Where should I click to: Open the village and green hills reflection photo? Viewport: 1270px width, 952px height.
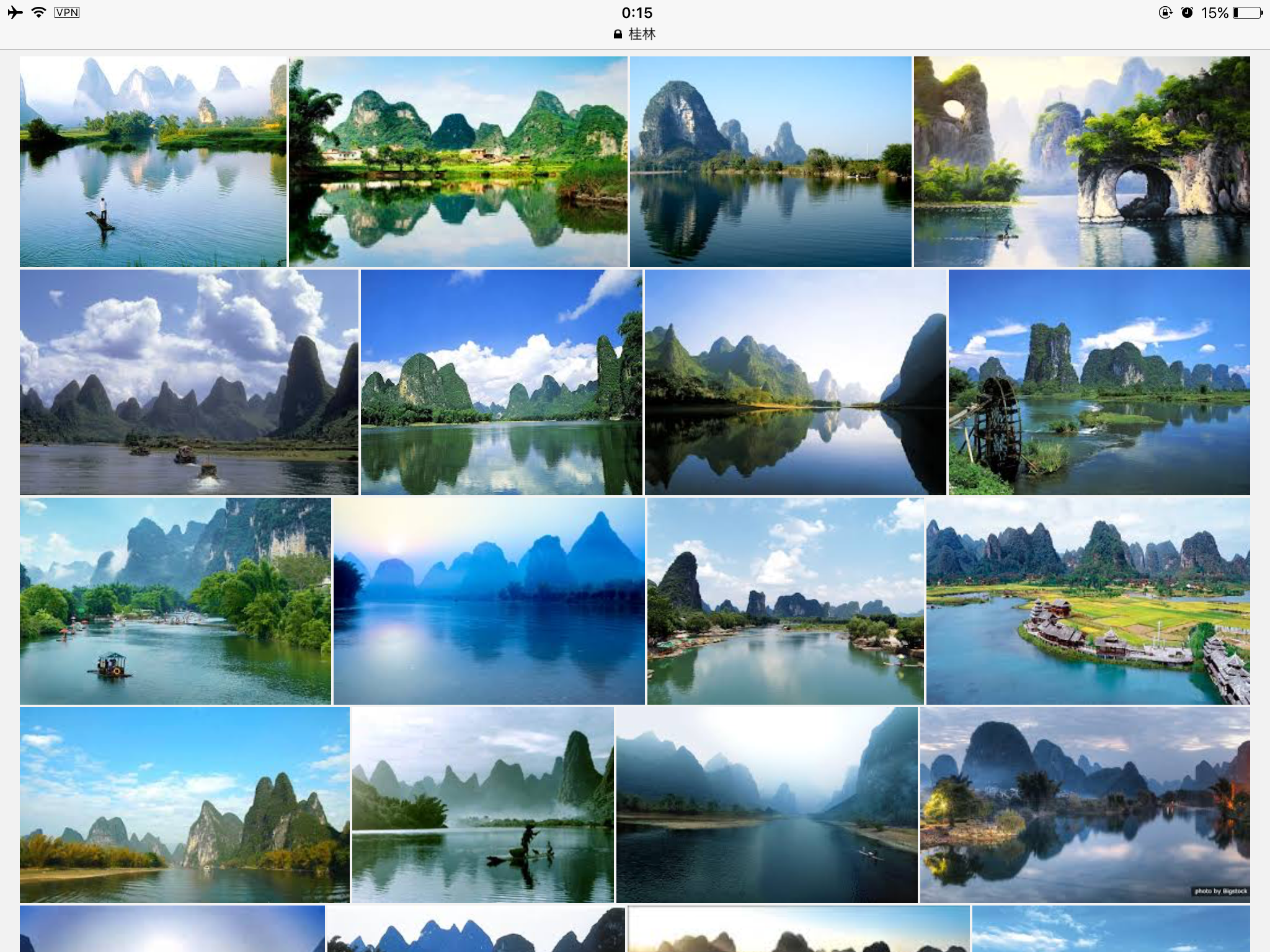[458, 161]
